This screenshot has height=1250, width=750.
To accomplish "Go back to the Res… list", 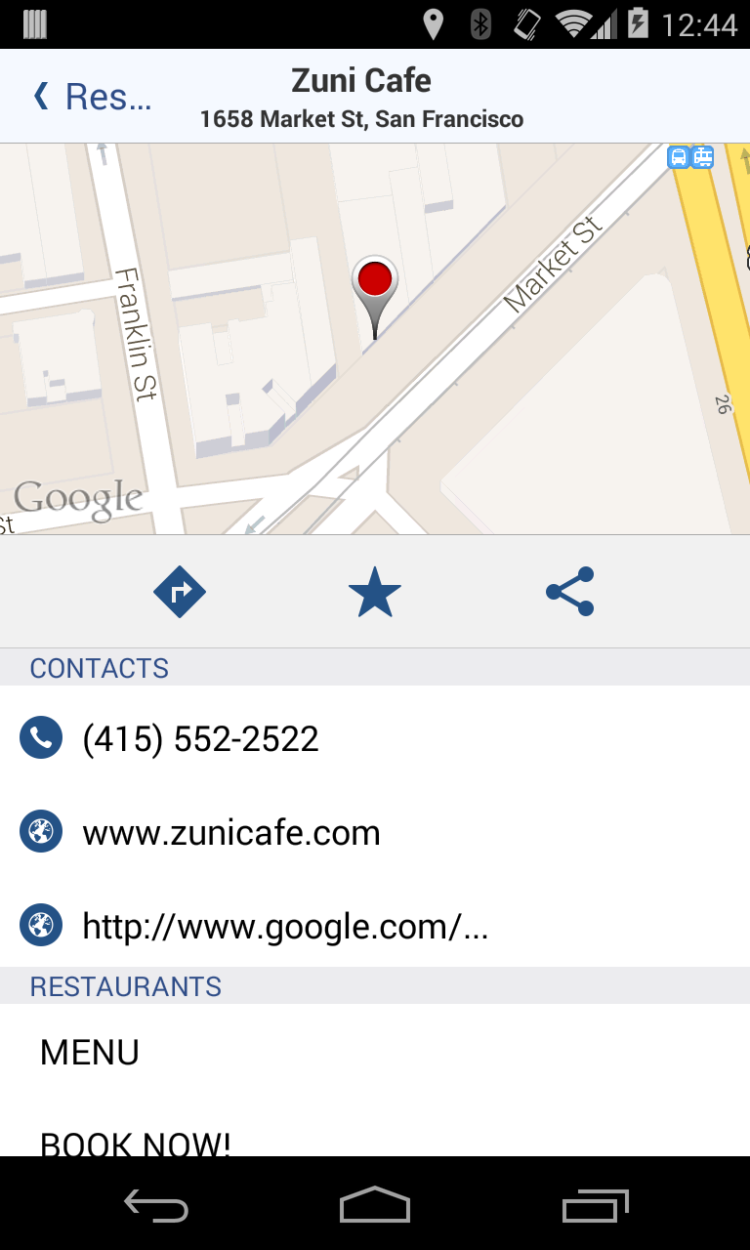I will [x=92, y=97].
